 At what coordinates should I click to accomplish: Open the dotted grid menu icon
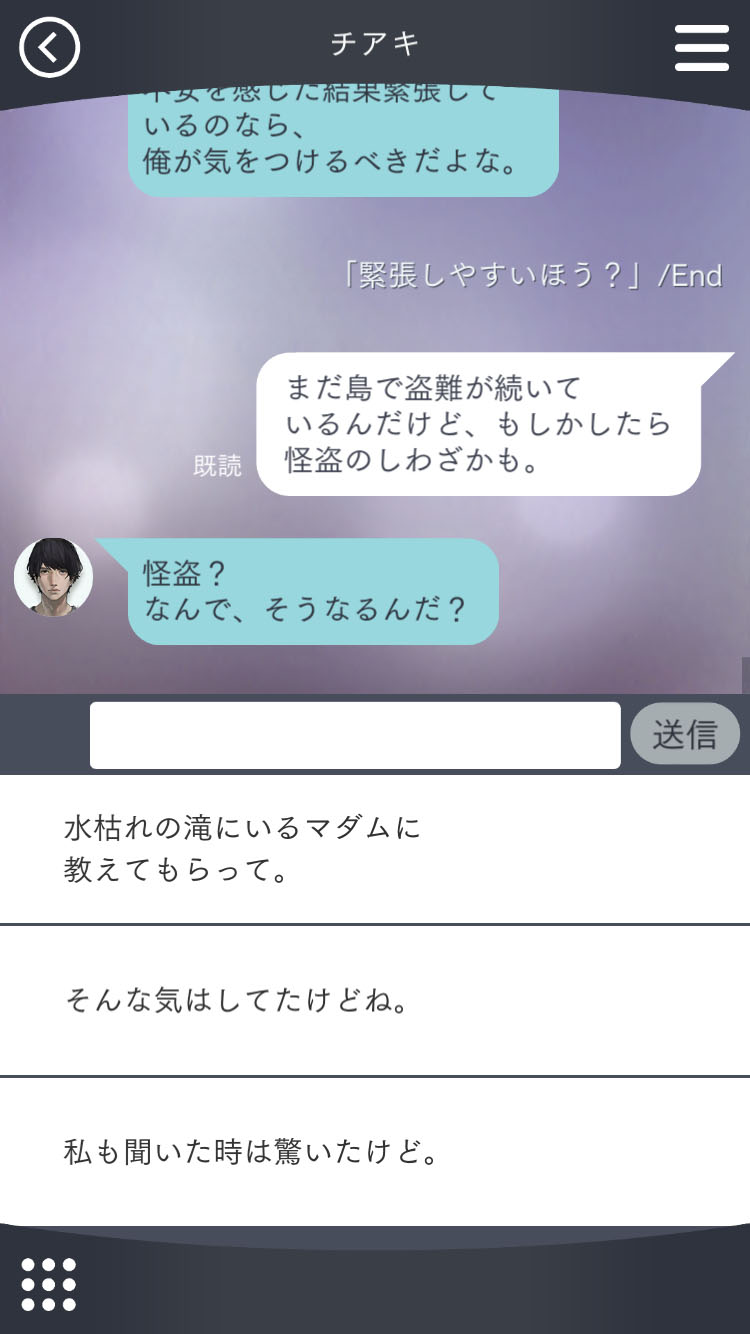[48, 1284]
